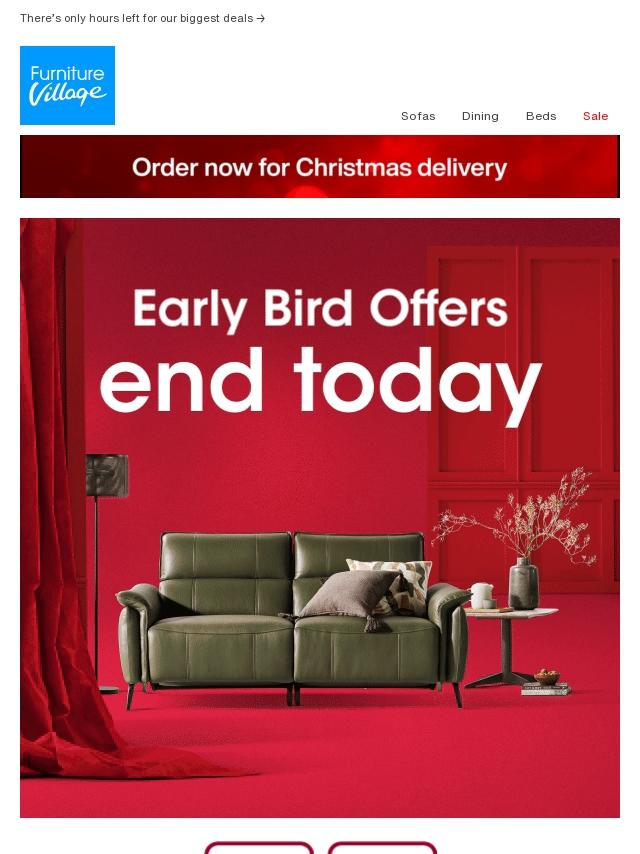Viewport: 640px width, 854px height.
Task: Tap the Christmas delivery banner
Action: click(x=320, y=167)
